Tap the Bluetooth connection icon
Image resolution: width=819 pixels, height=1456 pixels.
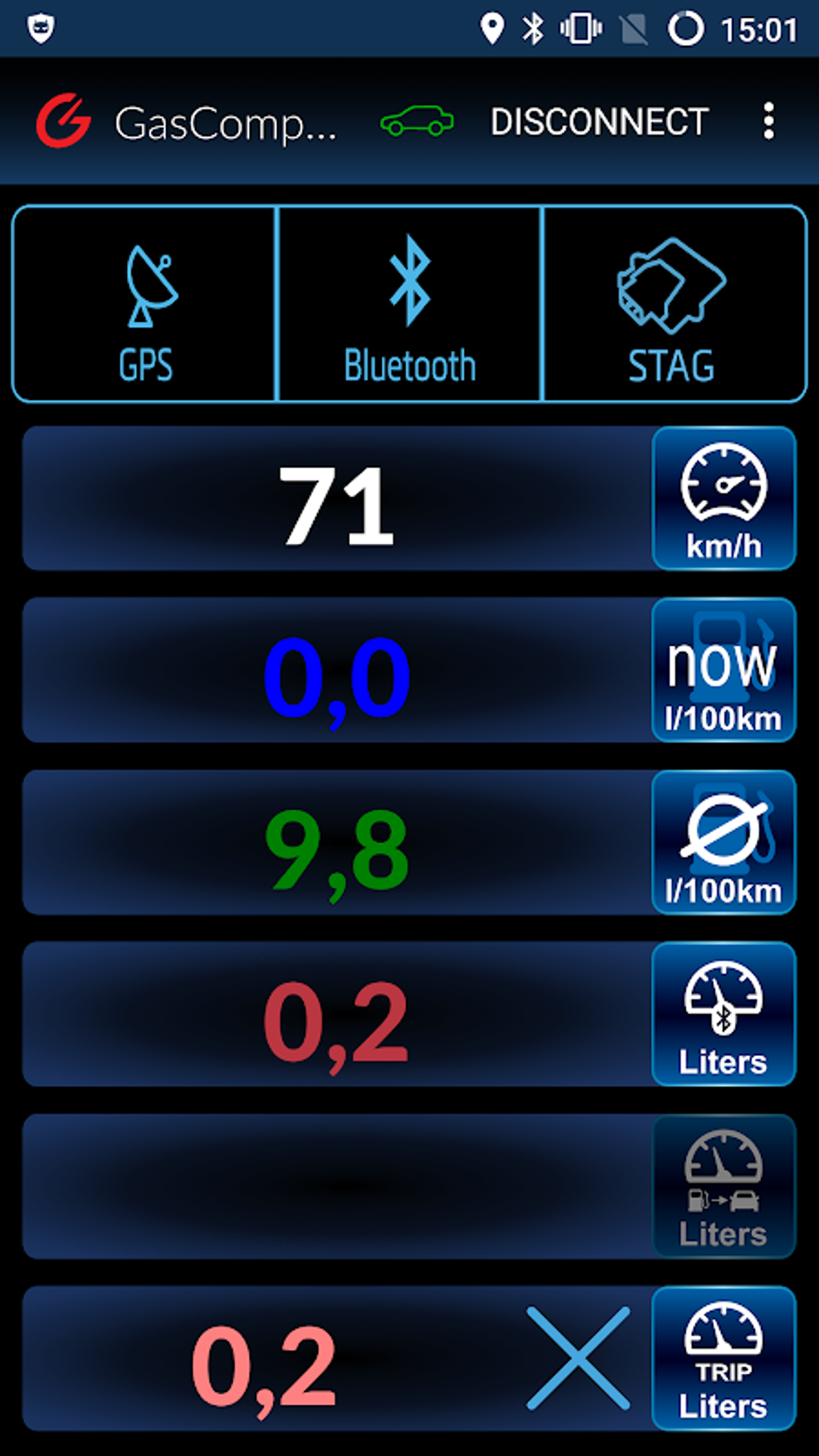click(x=409, y=281)
